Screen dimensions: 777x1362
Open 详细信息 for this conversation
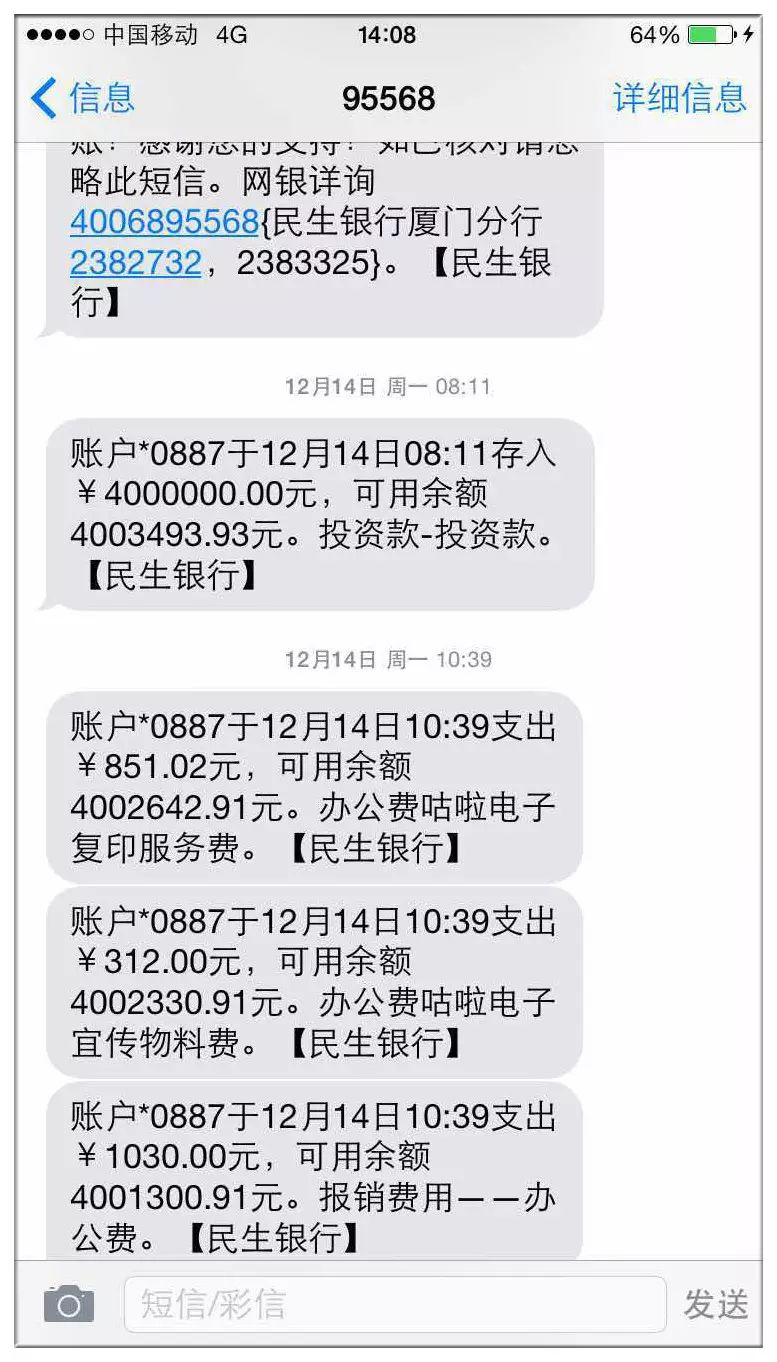coord(679,98)
